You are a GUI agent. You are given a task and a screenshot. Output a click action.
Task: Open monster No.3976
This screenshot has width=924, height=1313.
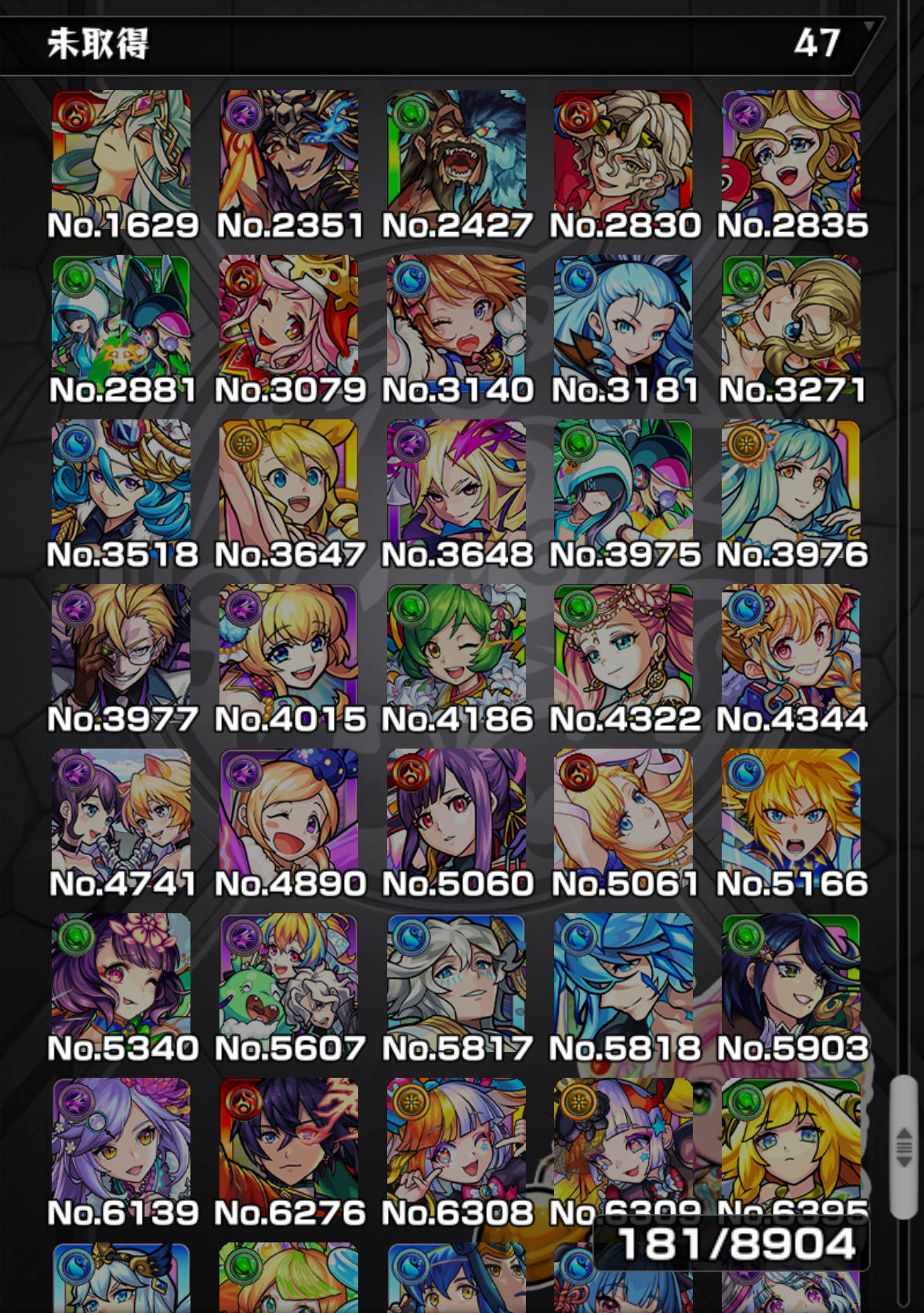792,482
